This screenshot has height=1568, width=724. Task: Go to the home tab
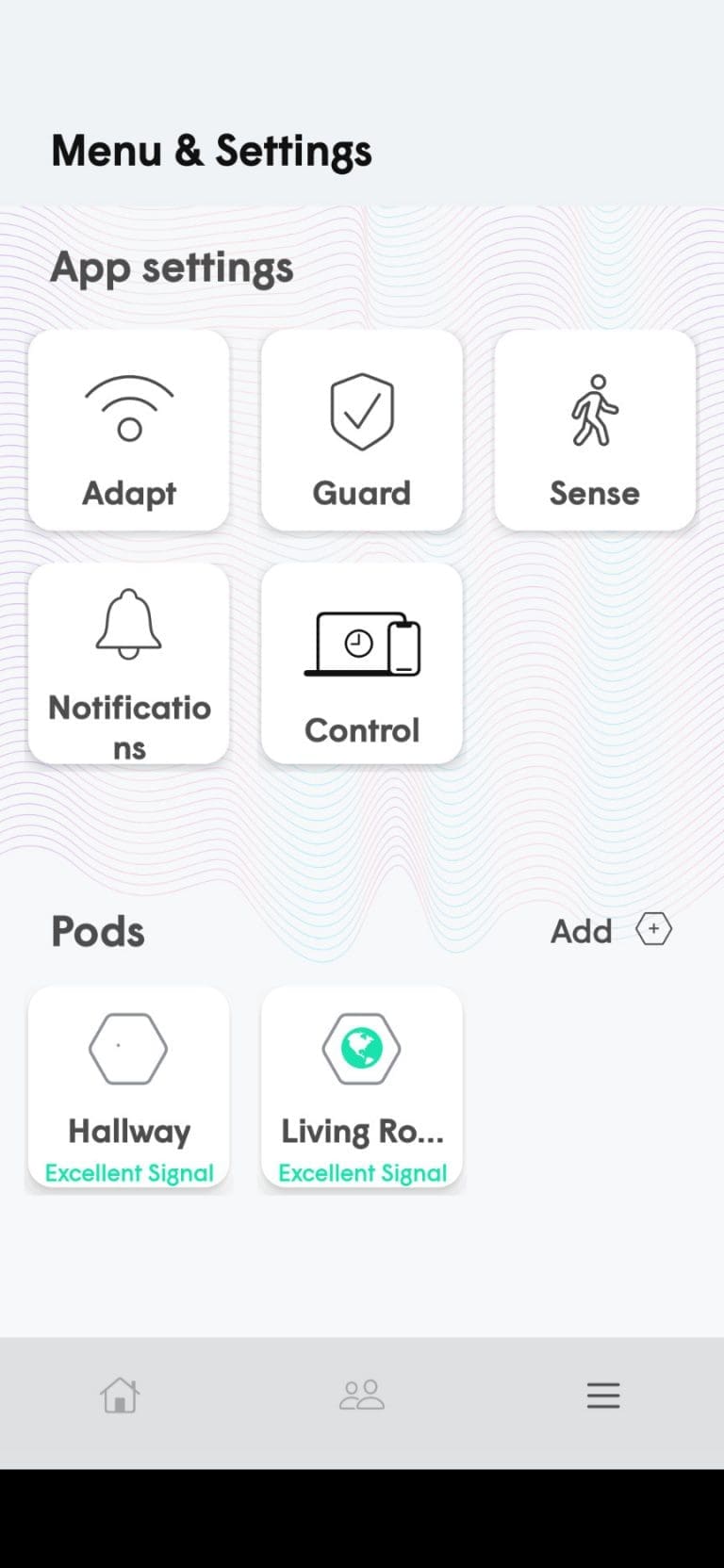(120, 1395)
